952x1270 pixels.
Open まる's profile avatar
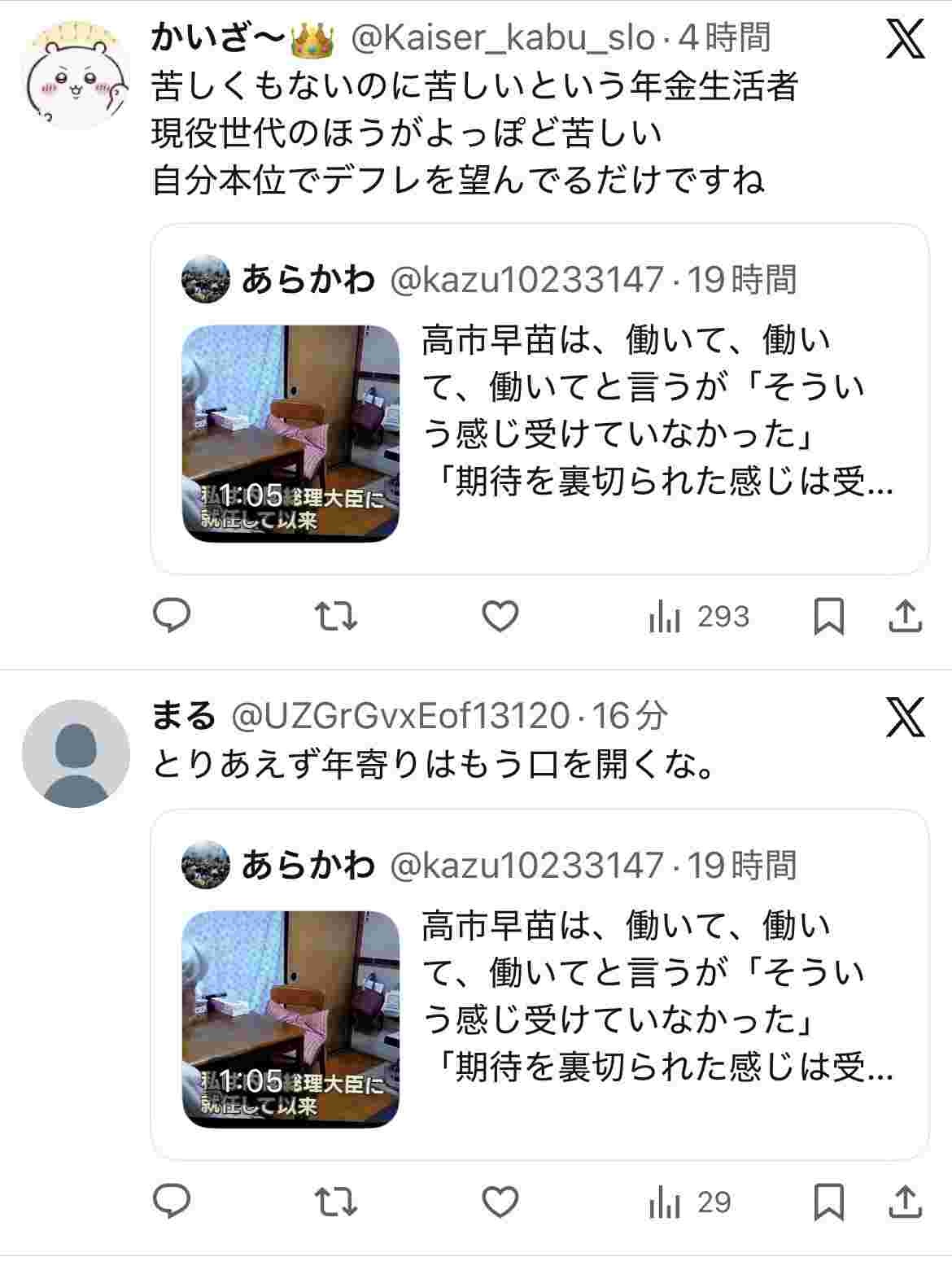[x=76, y=753]
